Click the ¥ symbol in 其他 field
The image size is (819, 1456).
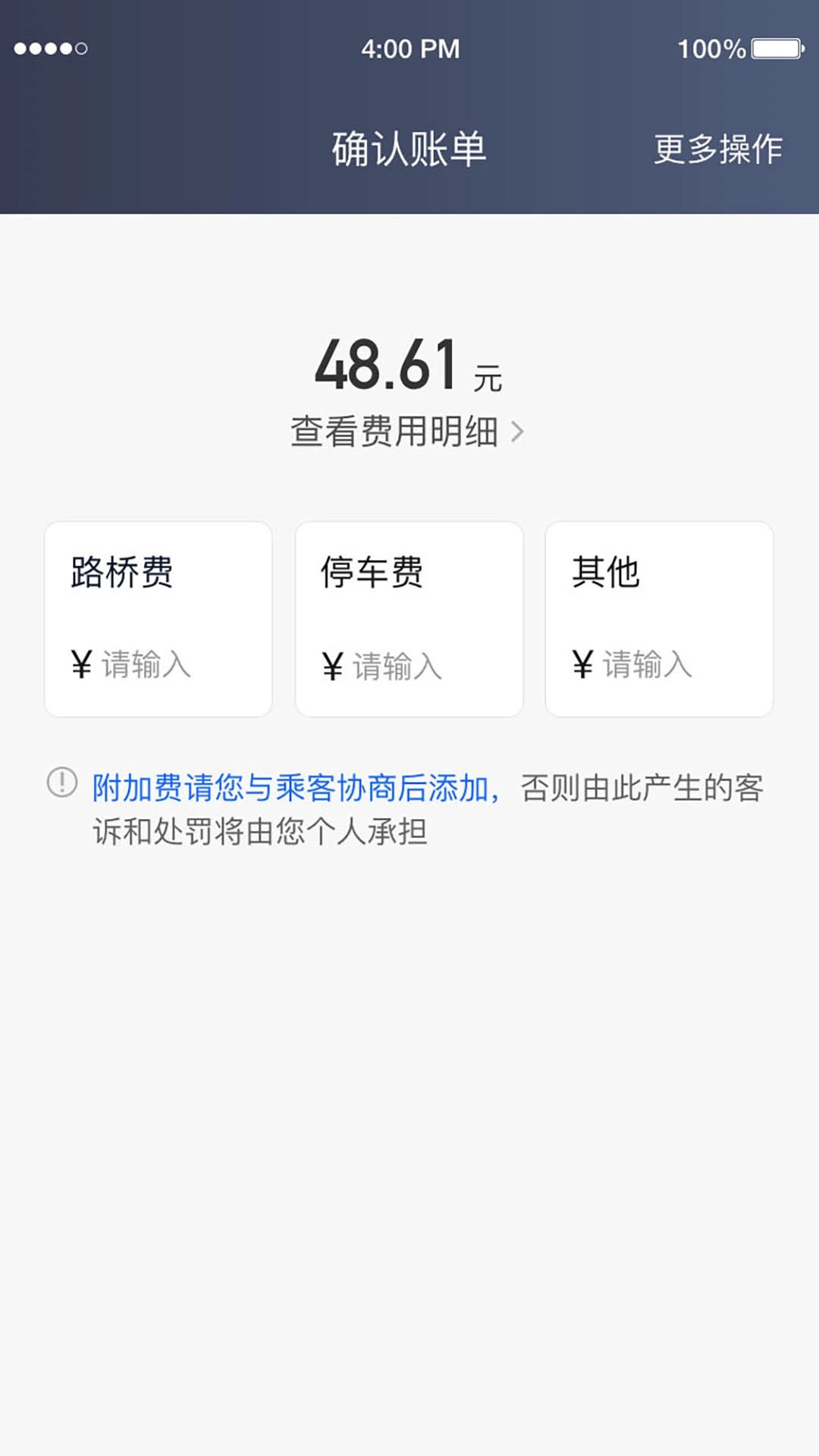tap(582, 664)
